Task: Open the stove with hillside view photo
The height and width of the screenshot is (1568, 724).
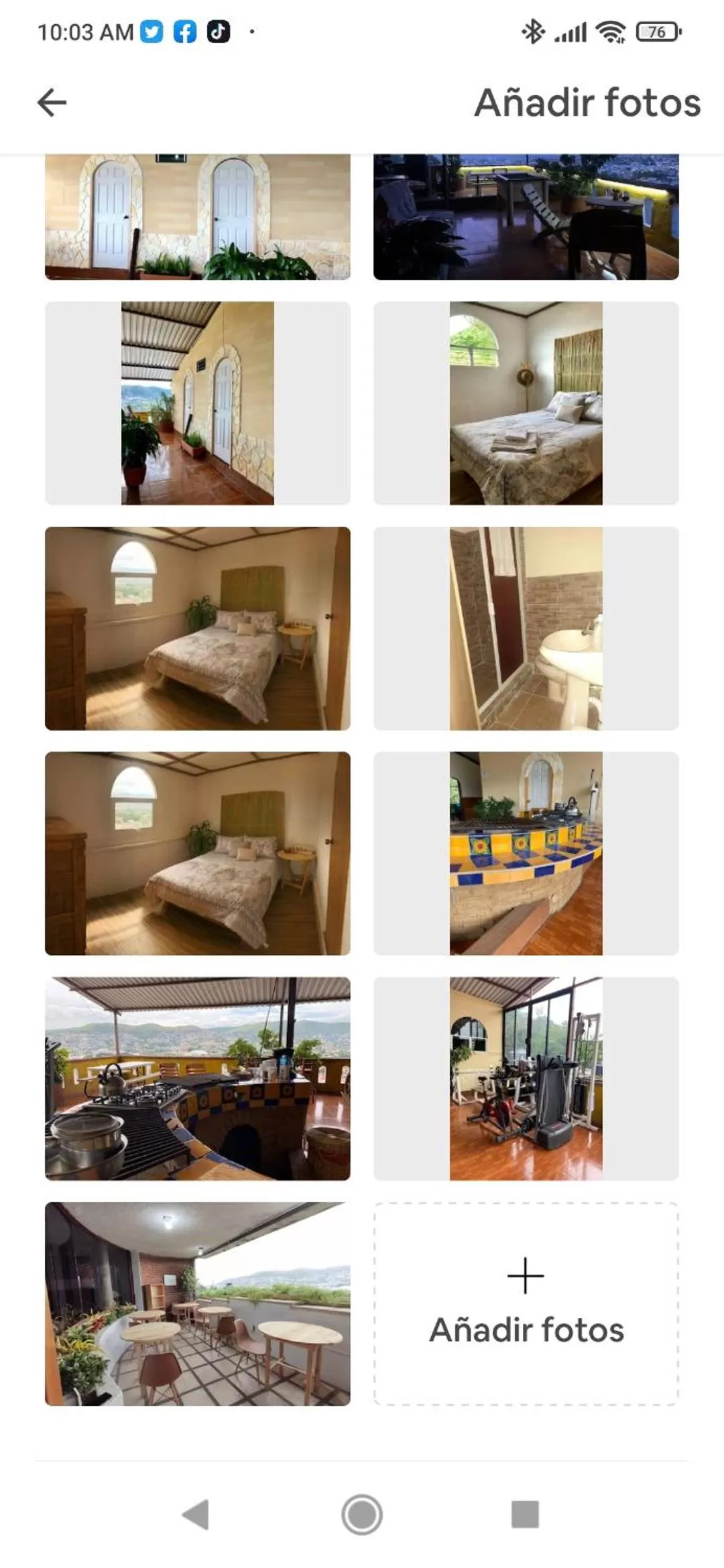Action: [197, 1078]
